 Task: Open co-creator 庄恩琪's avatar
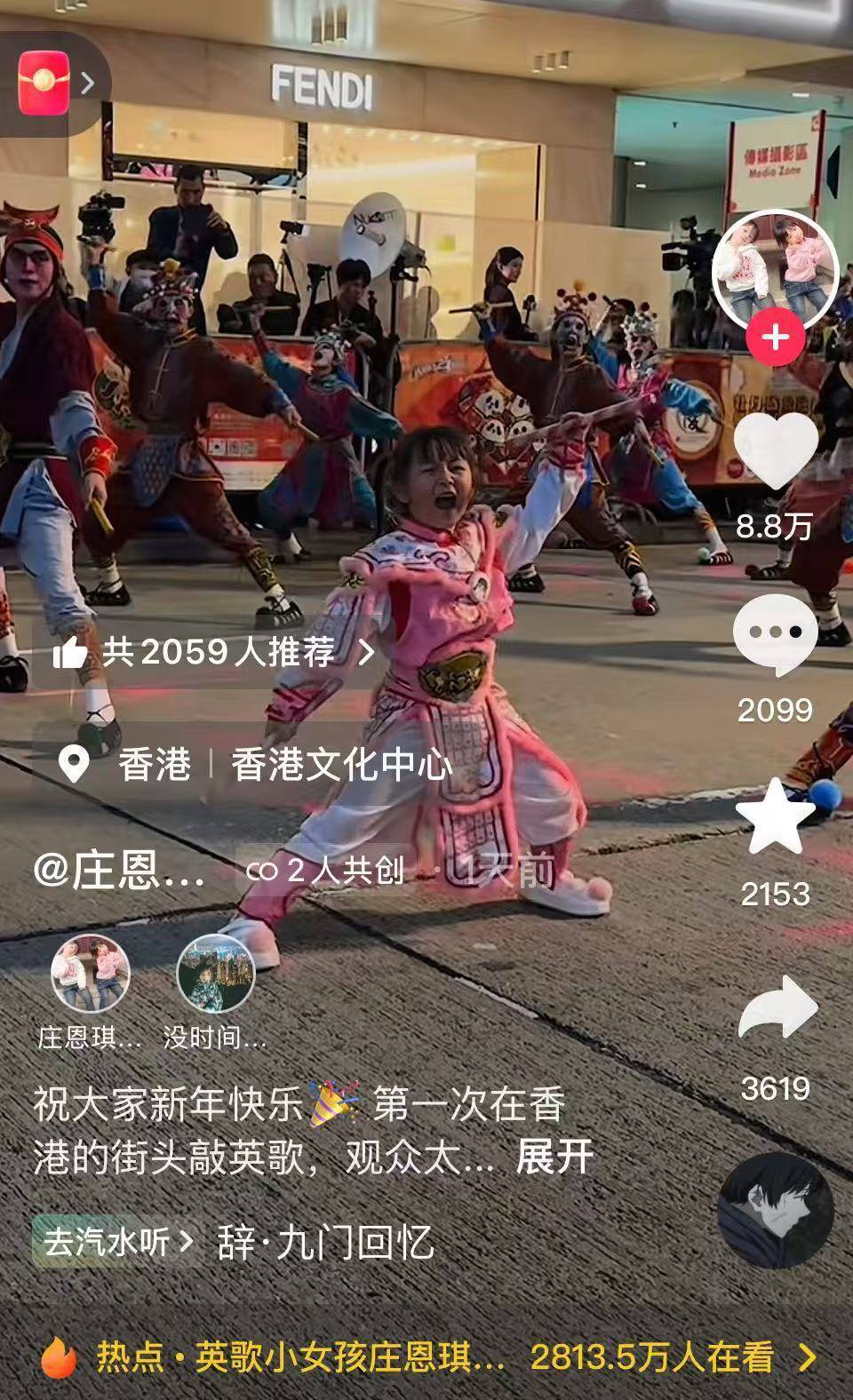[90, 974]
